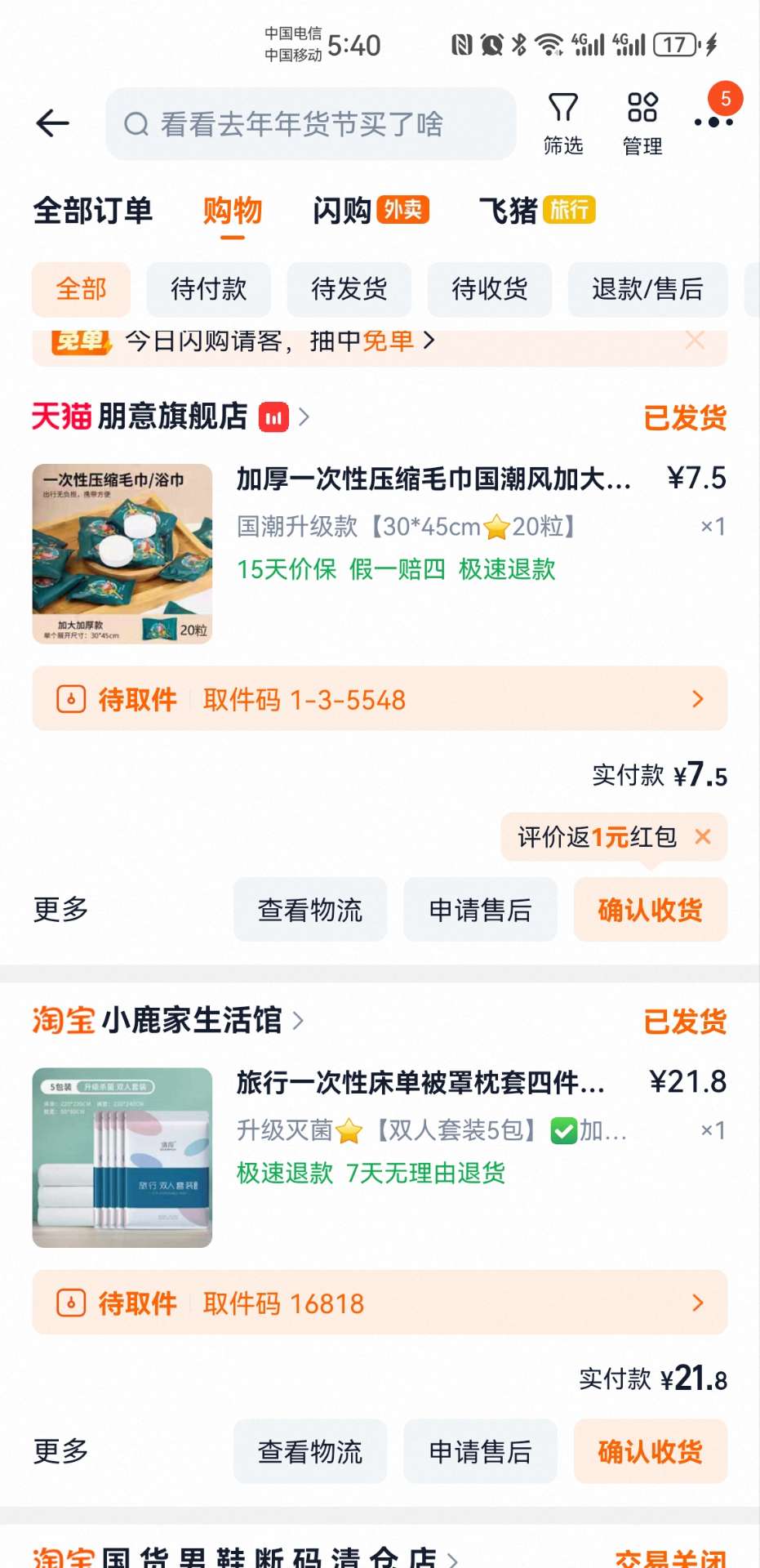Switch to the 全部订单 tab
The width and height of the screenshot is (760, 1568).
(93, 211)
